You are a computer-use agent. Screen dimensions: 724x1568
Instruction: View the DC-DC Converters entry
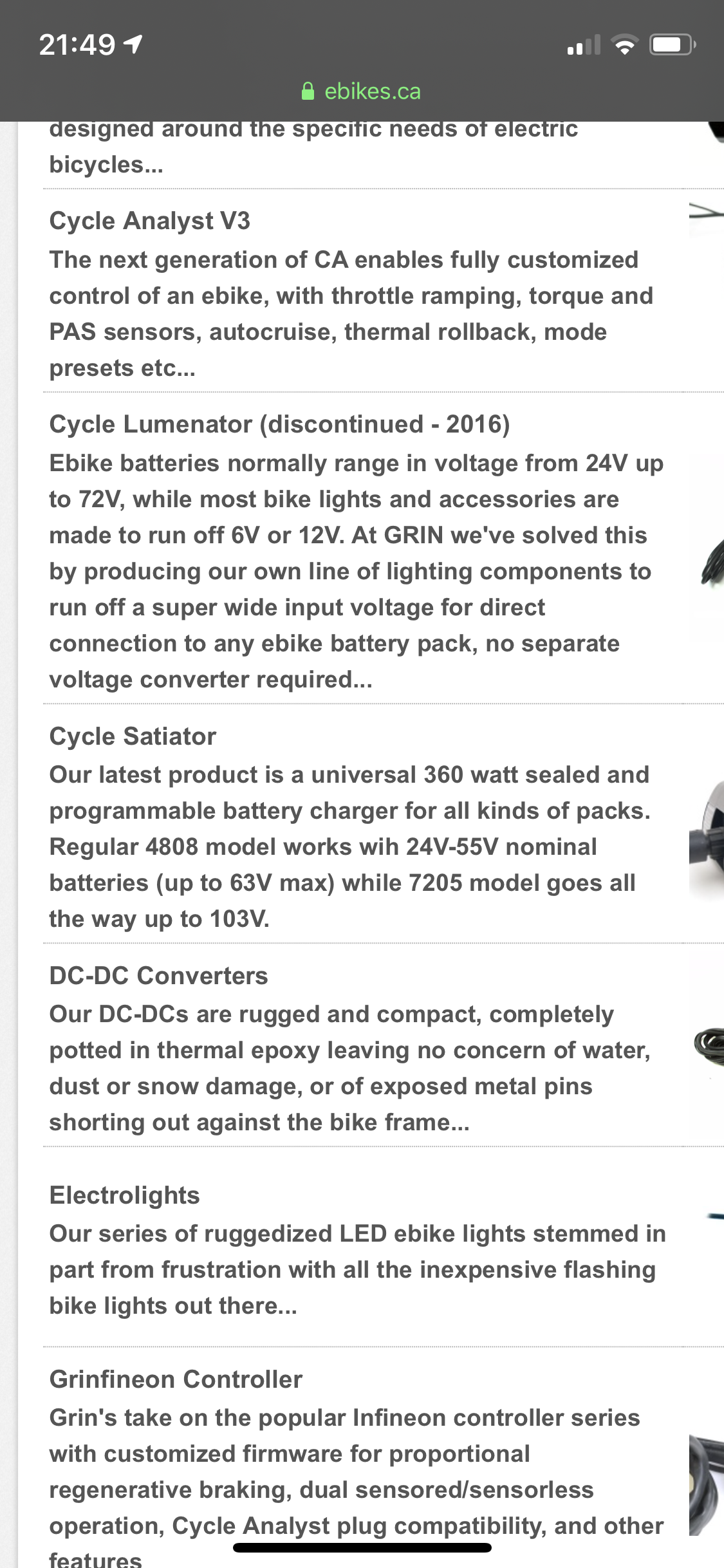coord(158,976)
